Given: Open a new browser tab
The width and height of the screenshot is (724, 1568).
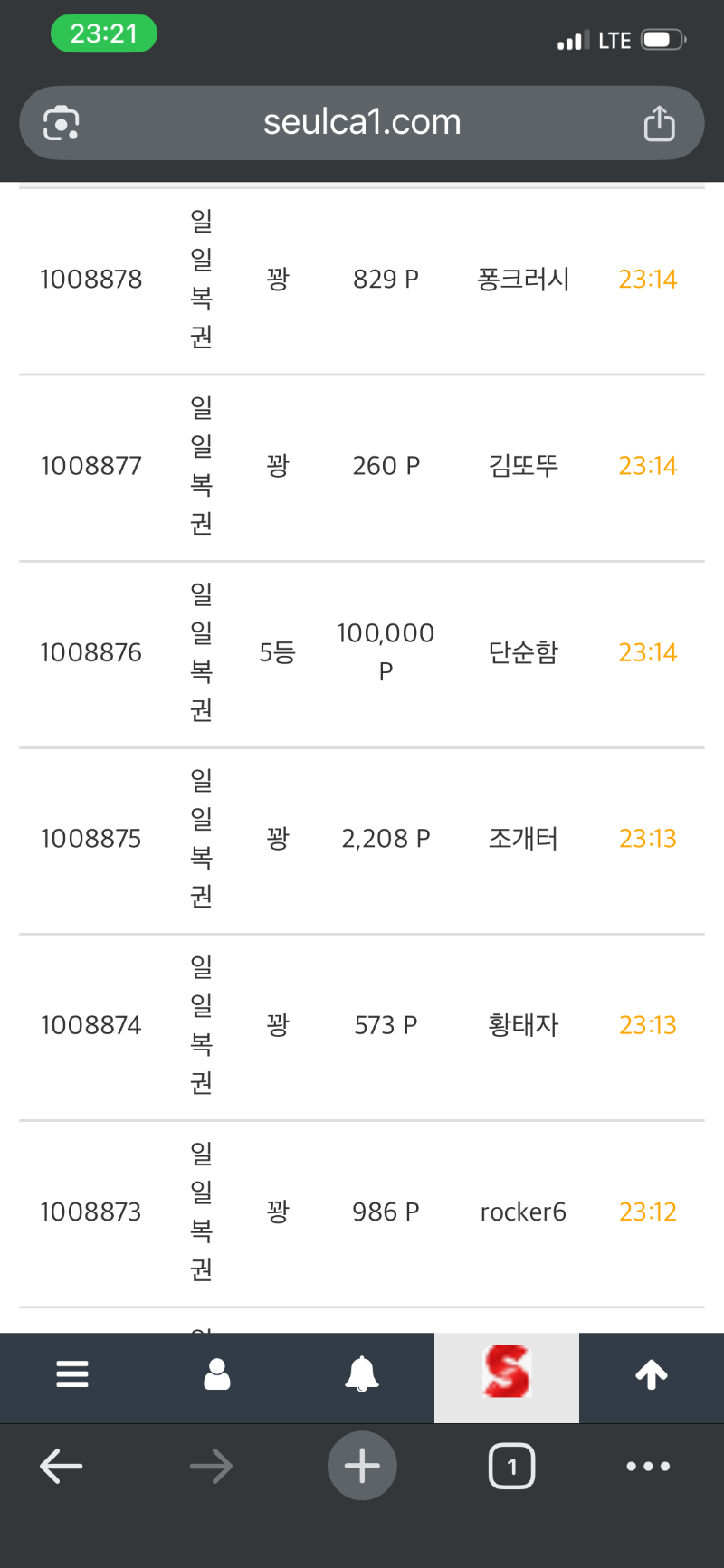Looking at the screenshot, I should [362, 1467].
